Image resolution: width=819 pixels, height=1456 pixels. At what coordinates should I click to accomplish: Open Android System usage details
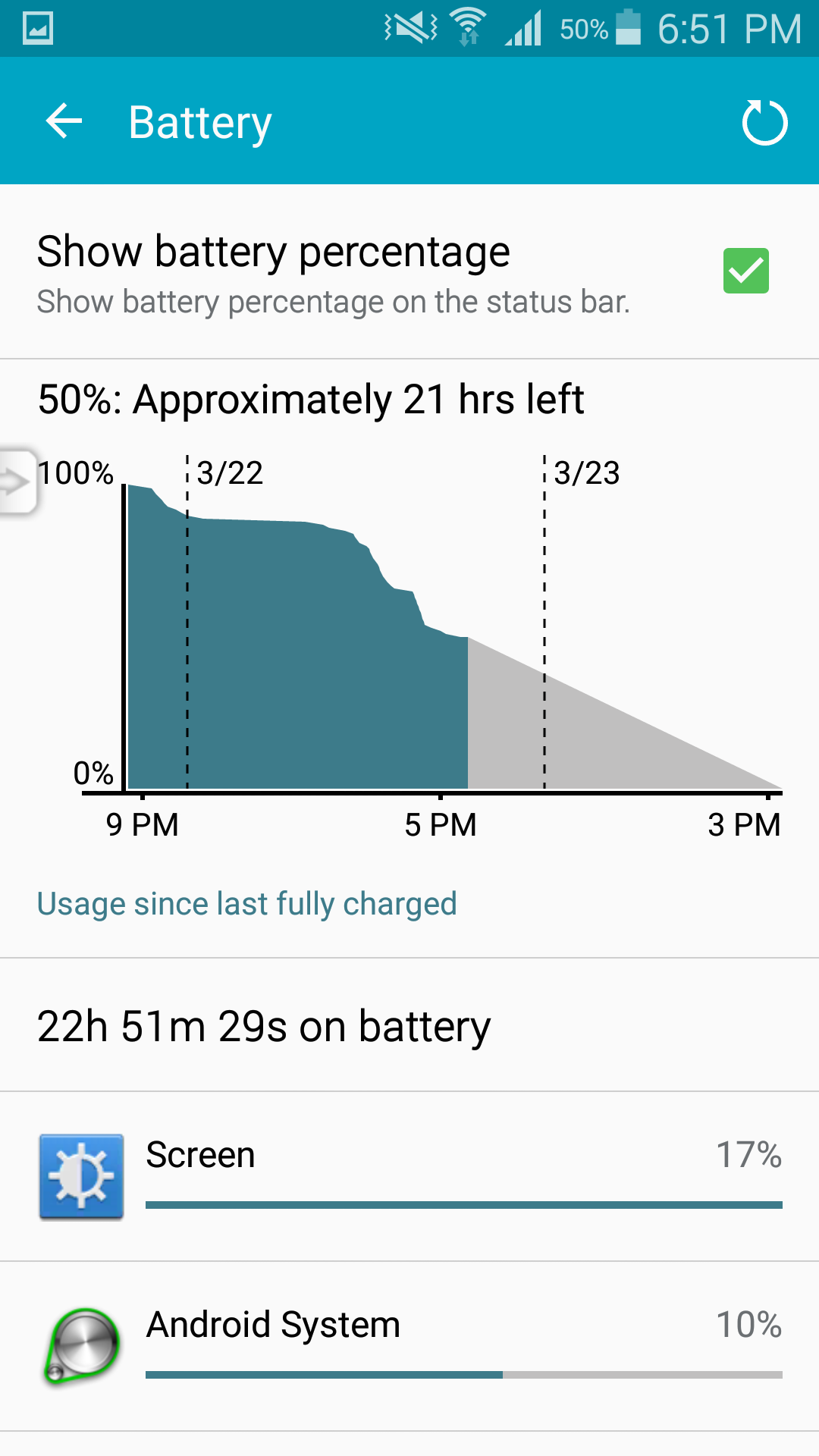coord(409,1347)
